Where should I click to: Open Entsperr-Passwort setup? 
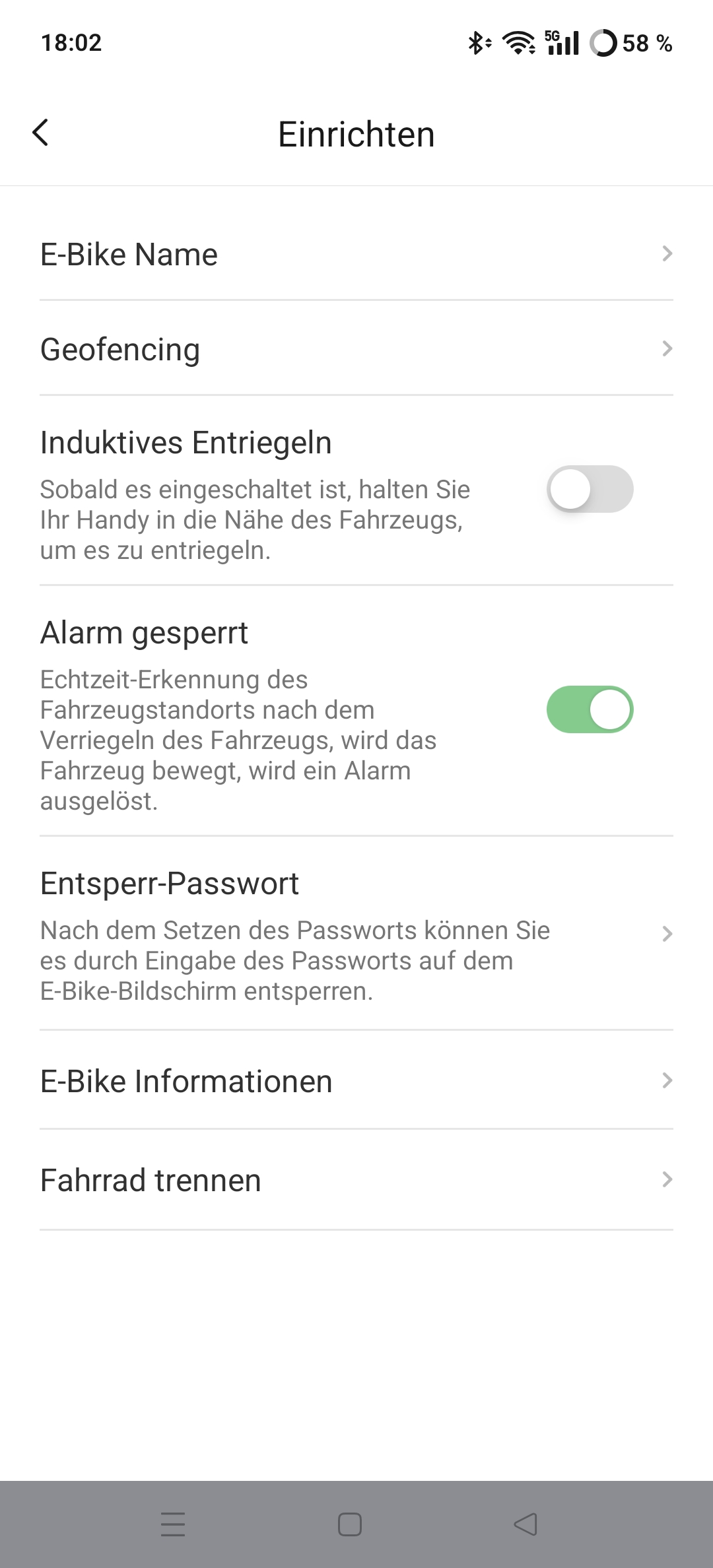click(x=356, y=933)
